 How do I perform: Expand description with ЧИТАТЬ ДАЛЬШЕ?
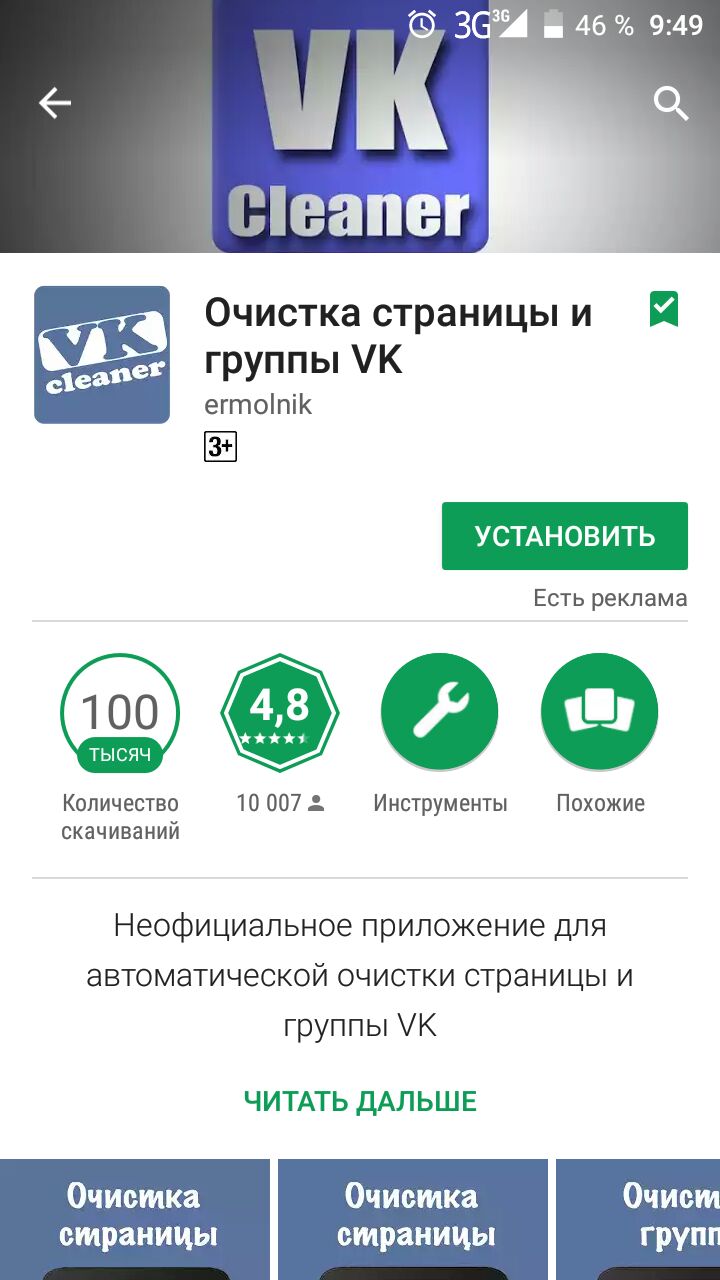pyautogui.click(x=360, y=1102)
